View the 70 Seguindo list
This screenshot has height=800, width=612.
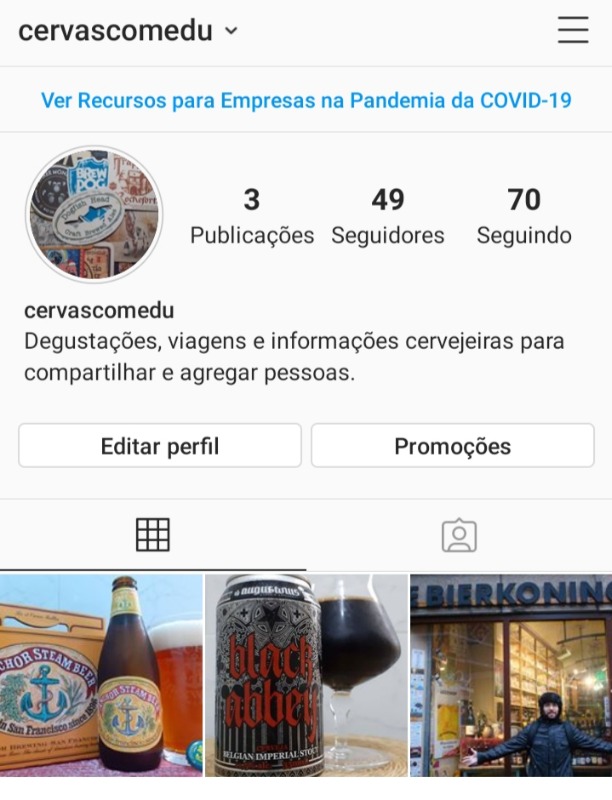point(524,215)
